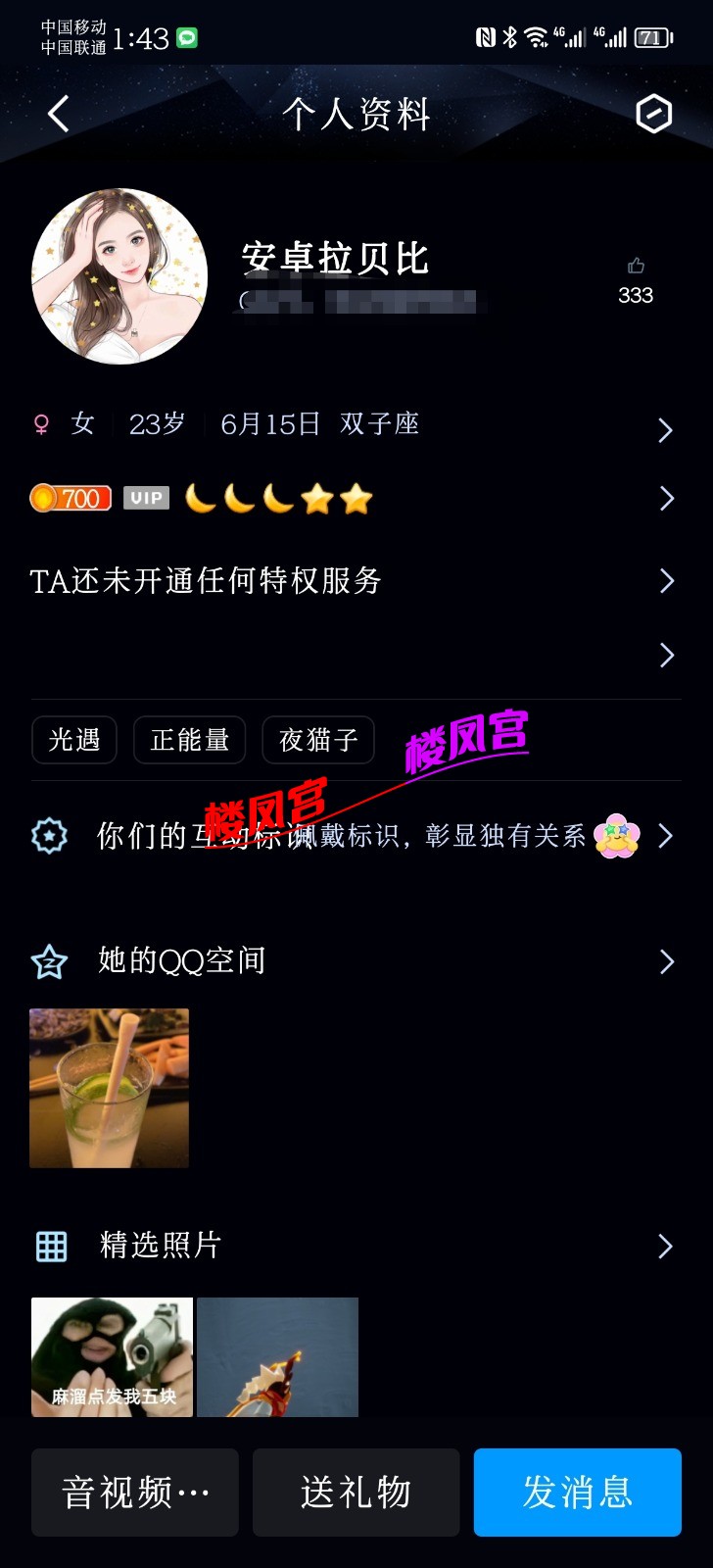Viewport: 713px width, 1568px height.
Task: Tap the back arrow to exit profile
Action: tap(57, 114)
